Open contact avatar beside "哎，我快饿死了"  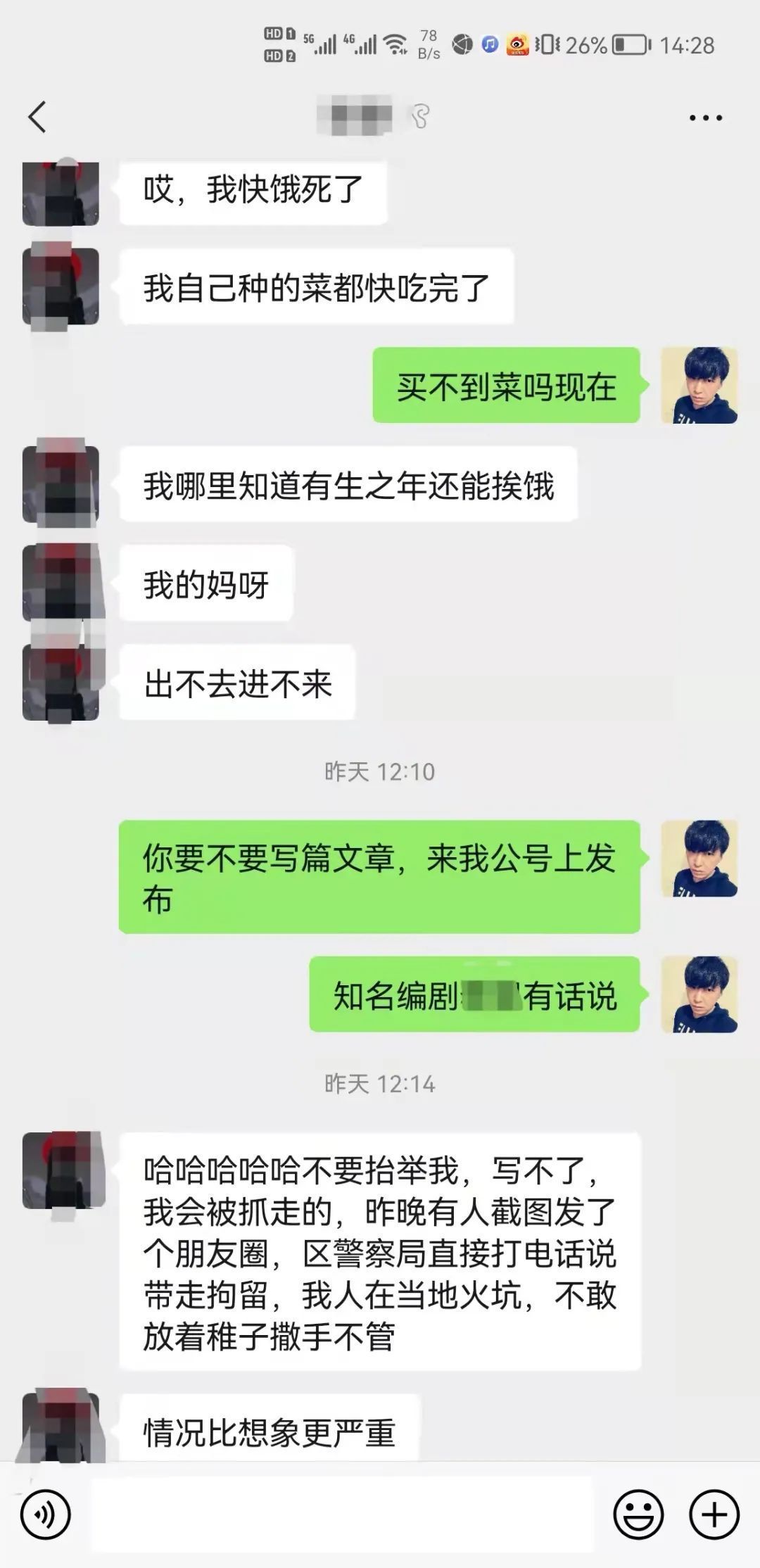click(61, 193)
